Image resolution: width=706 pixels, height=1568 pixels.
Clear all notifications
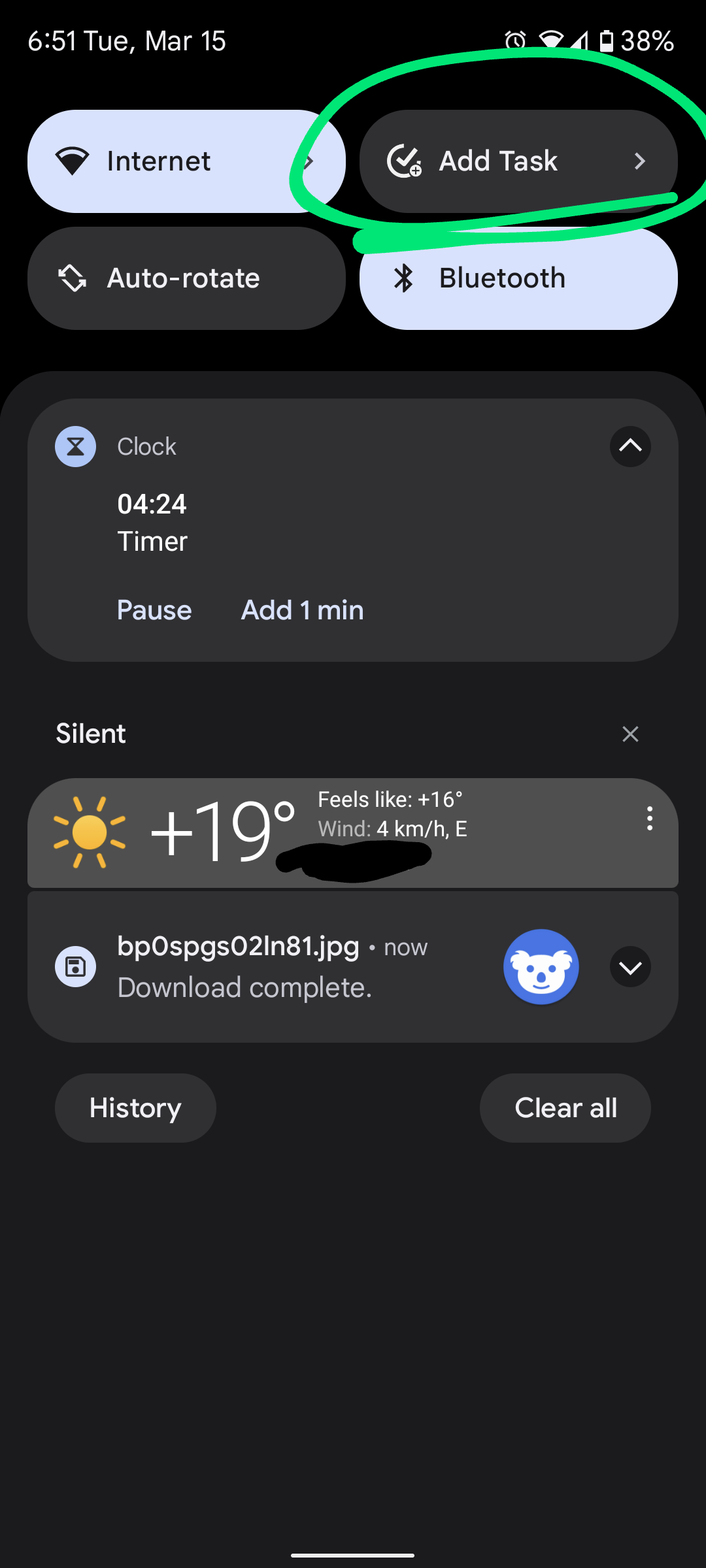(x=565, y=1108)
